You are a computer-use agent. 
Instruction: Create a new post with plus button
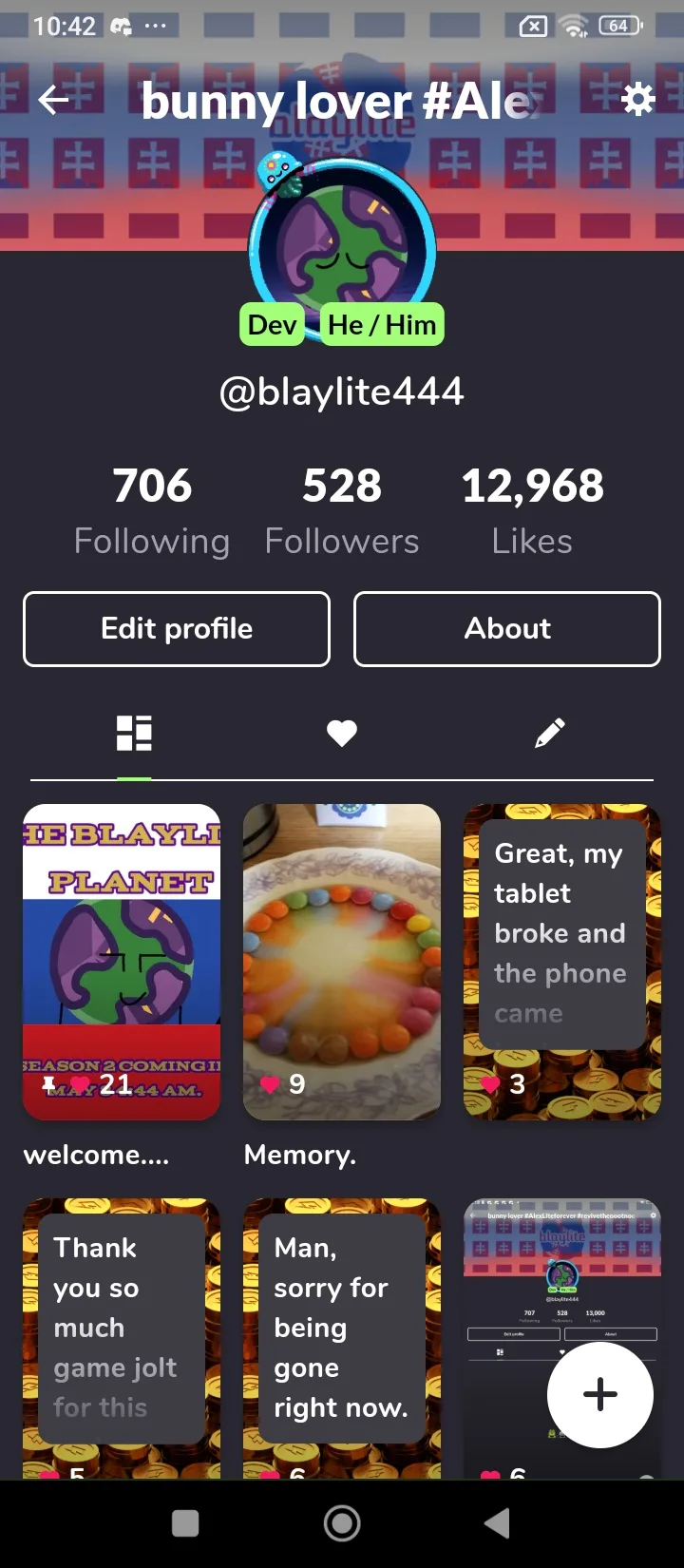coord(599,1394)
